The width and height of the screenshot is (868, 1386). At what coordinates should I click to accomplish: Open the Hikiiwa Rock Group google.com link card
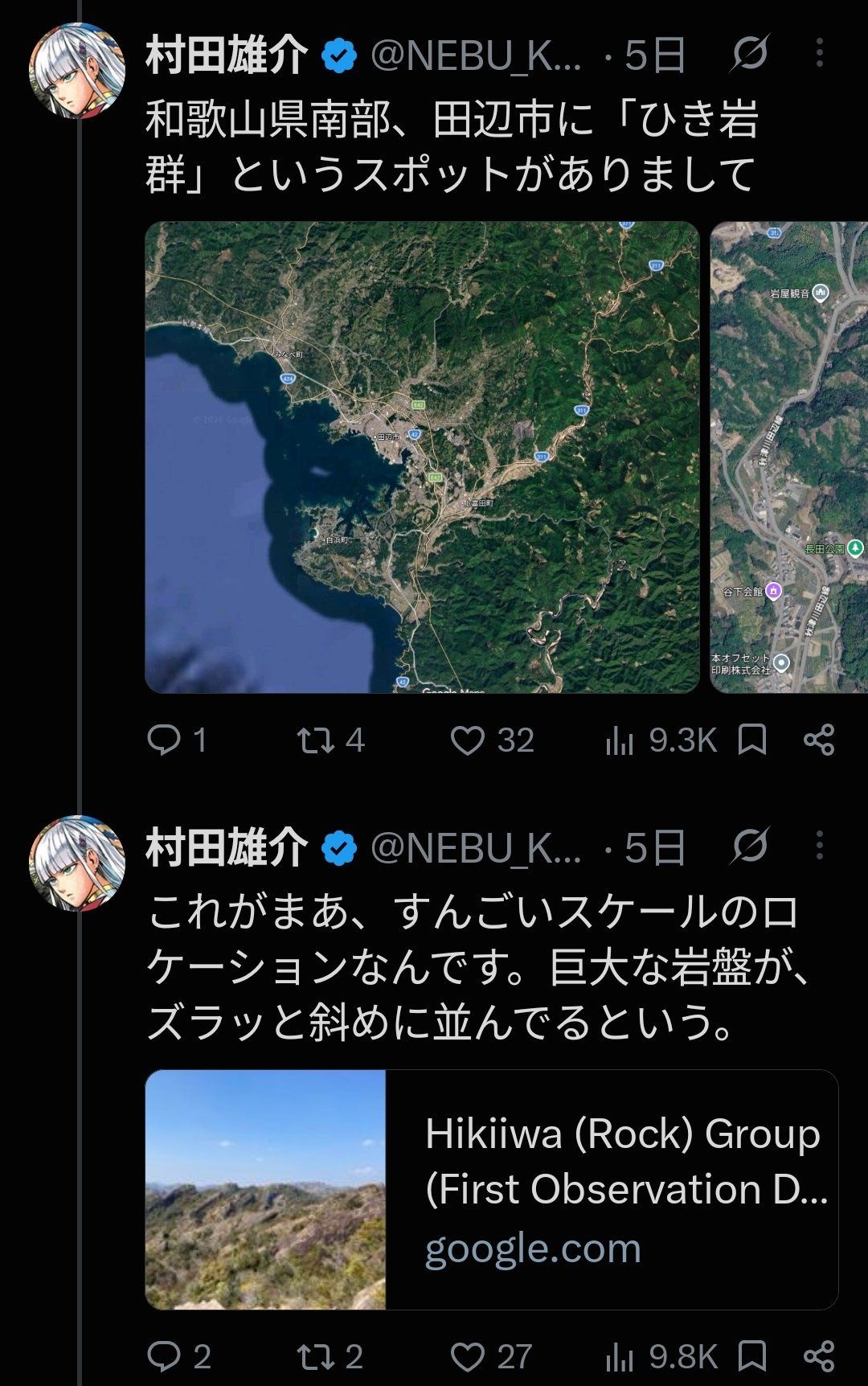[491, 1190]
